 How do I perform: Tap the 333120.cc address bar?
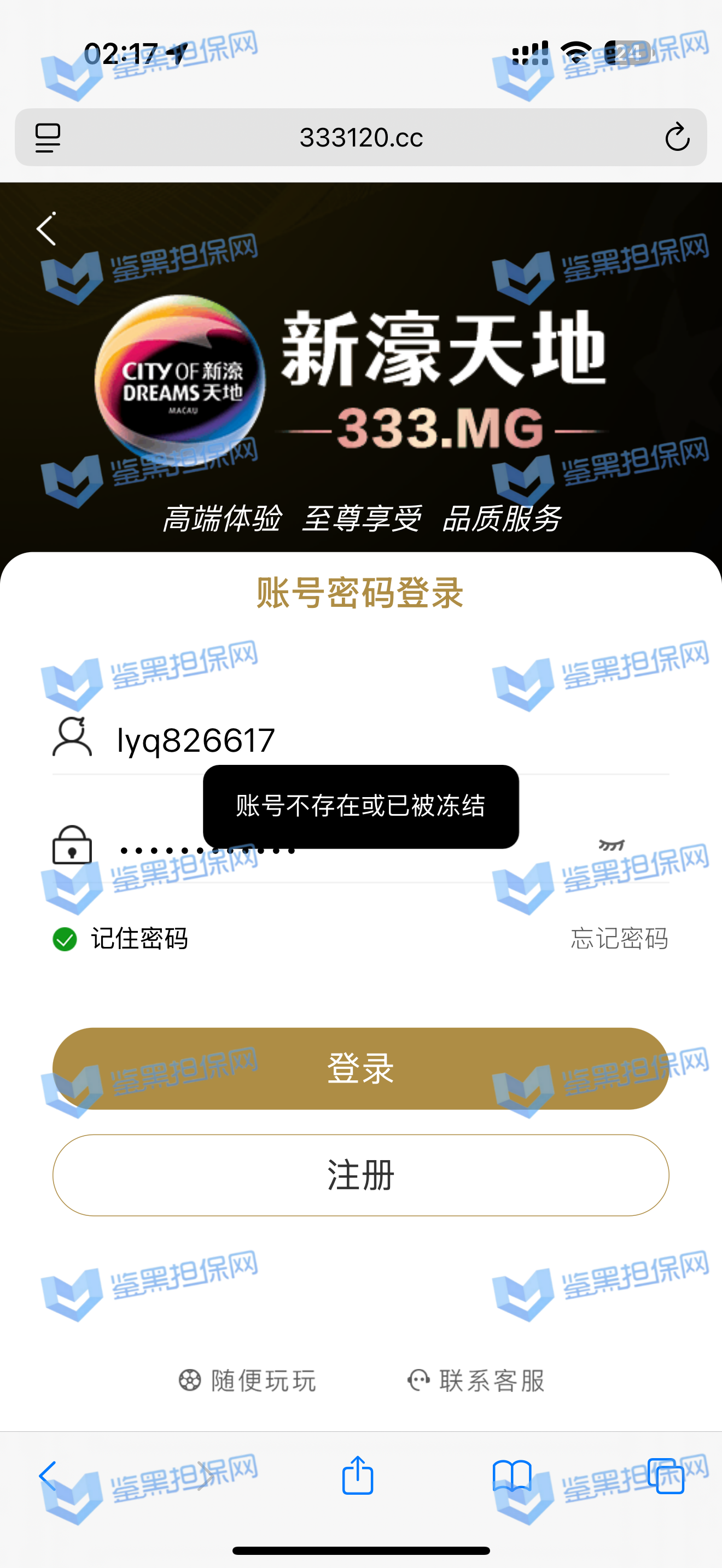361,138
